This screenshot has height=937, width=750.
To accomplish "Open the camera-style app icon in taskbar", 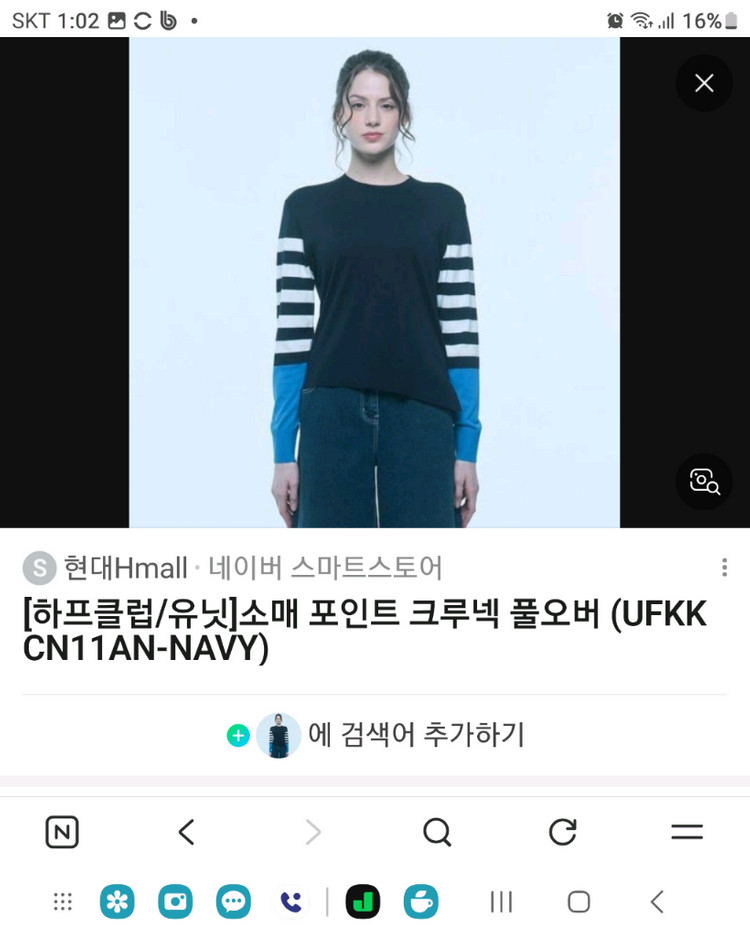I will coord(174,901).
